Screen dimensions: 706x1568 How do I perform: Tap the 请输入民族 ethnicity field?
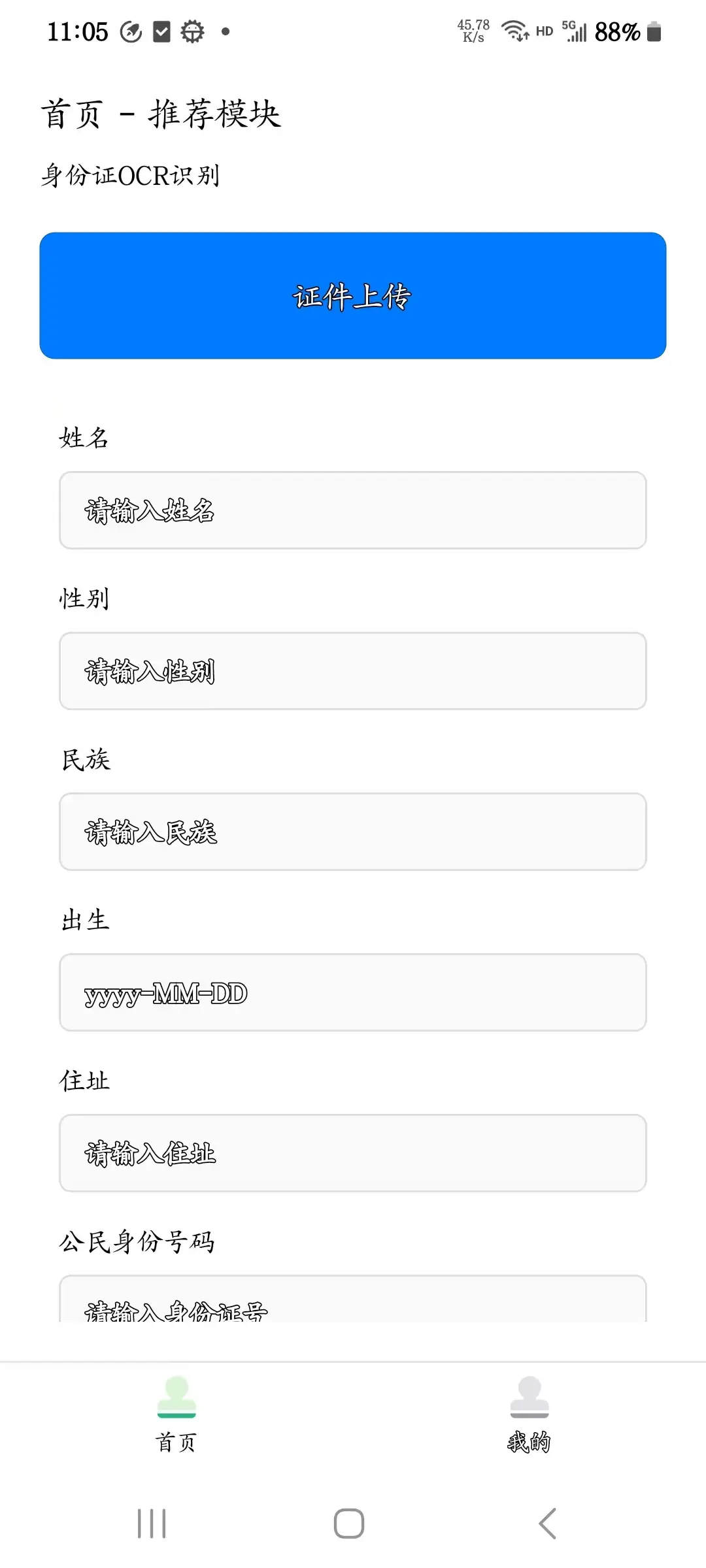coord(353,832)
